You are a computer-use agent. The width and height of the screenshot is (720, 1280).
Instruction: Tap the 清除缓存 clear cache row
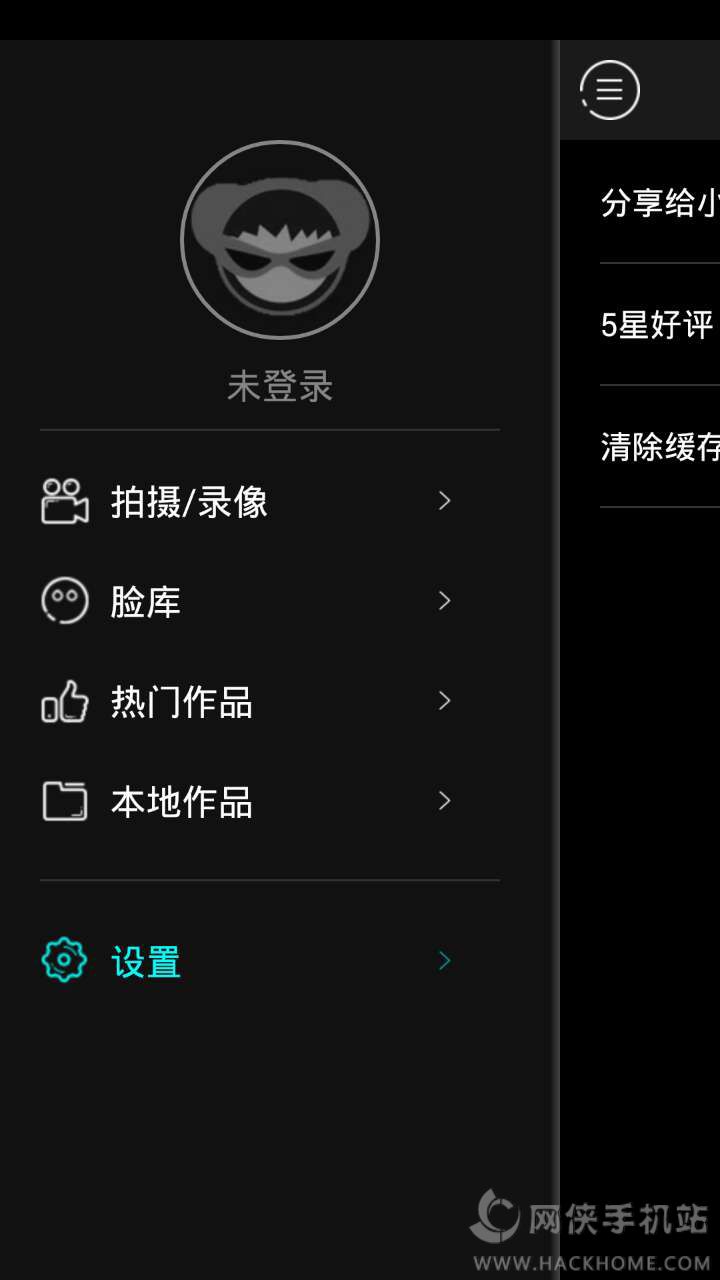660,447
